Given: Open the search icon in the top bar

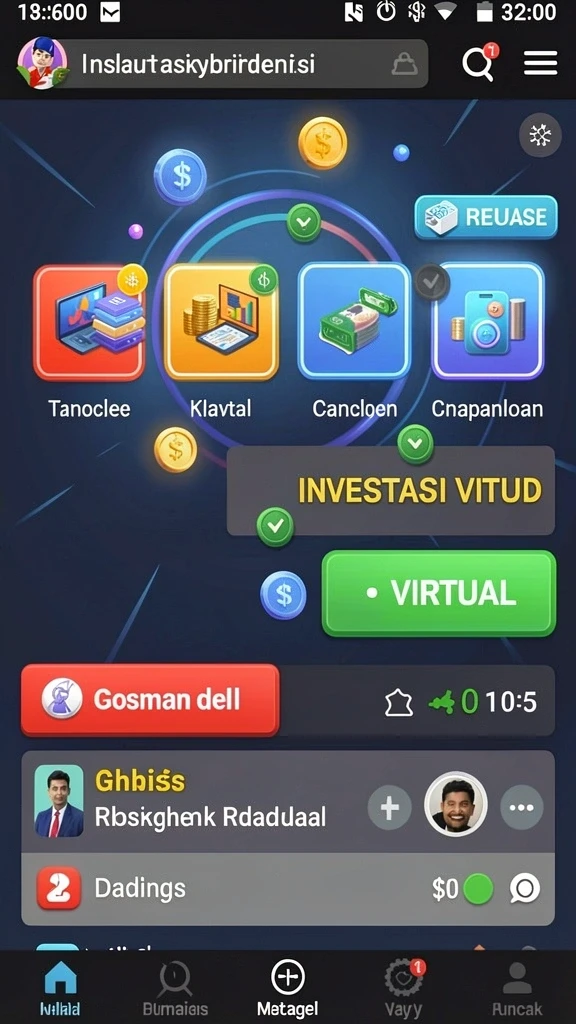Looking at the screenshot, I should click(x=480, y=63).
